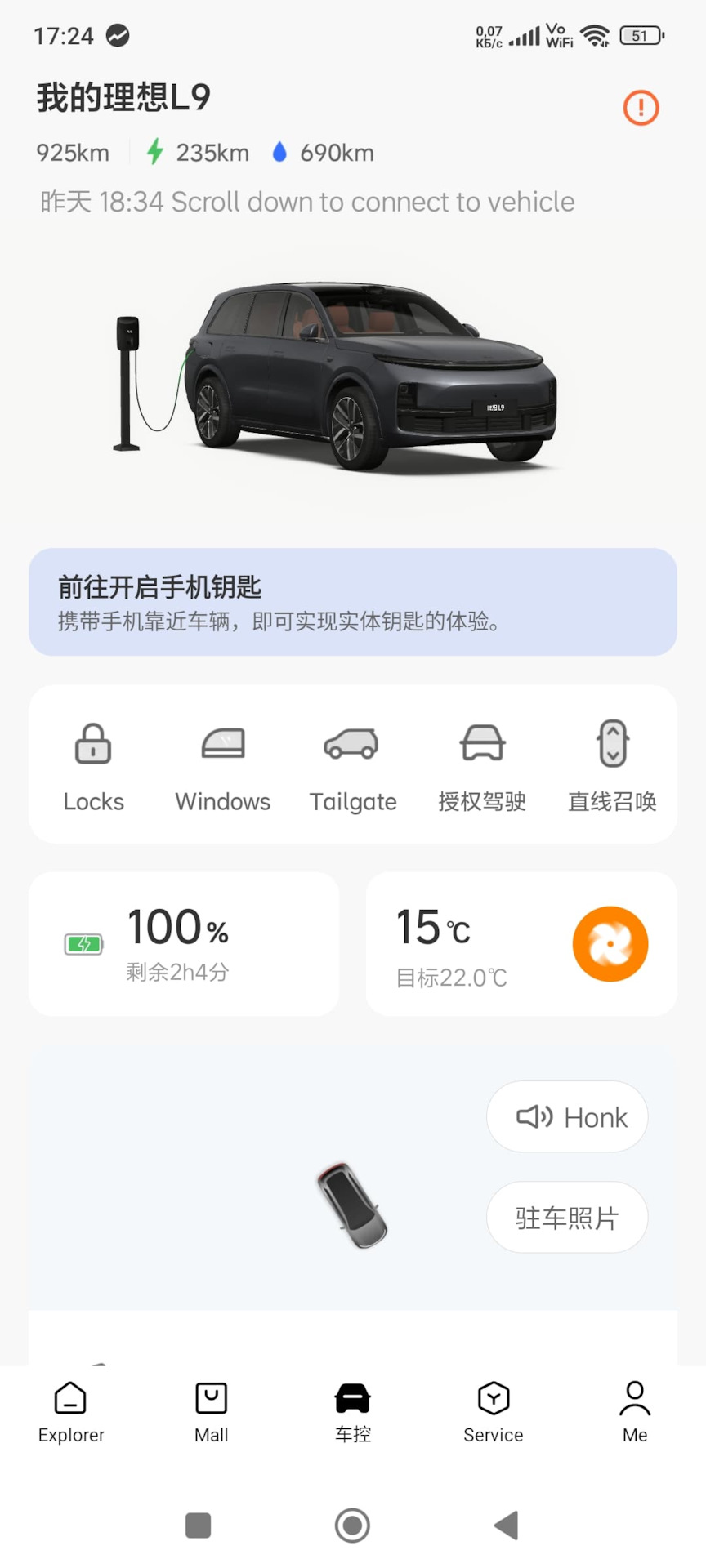The image size is (706, 1568).
Task: Toggle climate with the orange fan icon
Action: [x=610, y=943]
